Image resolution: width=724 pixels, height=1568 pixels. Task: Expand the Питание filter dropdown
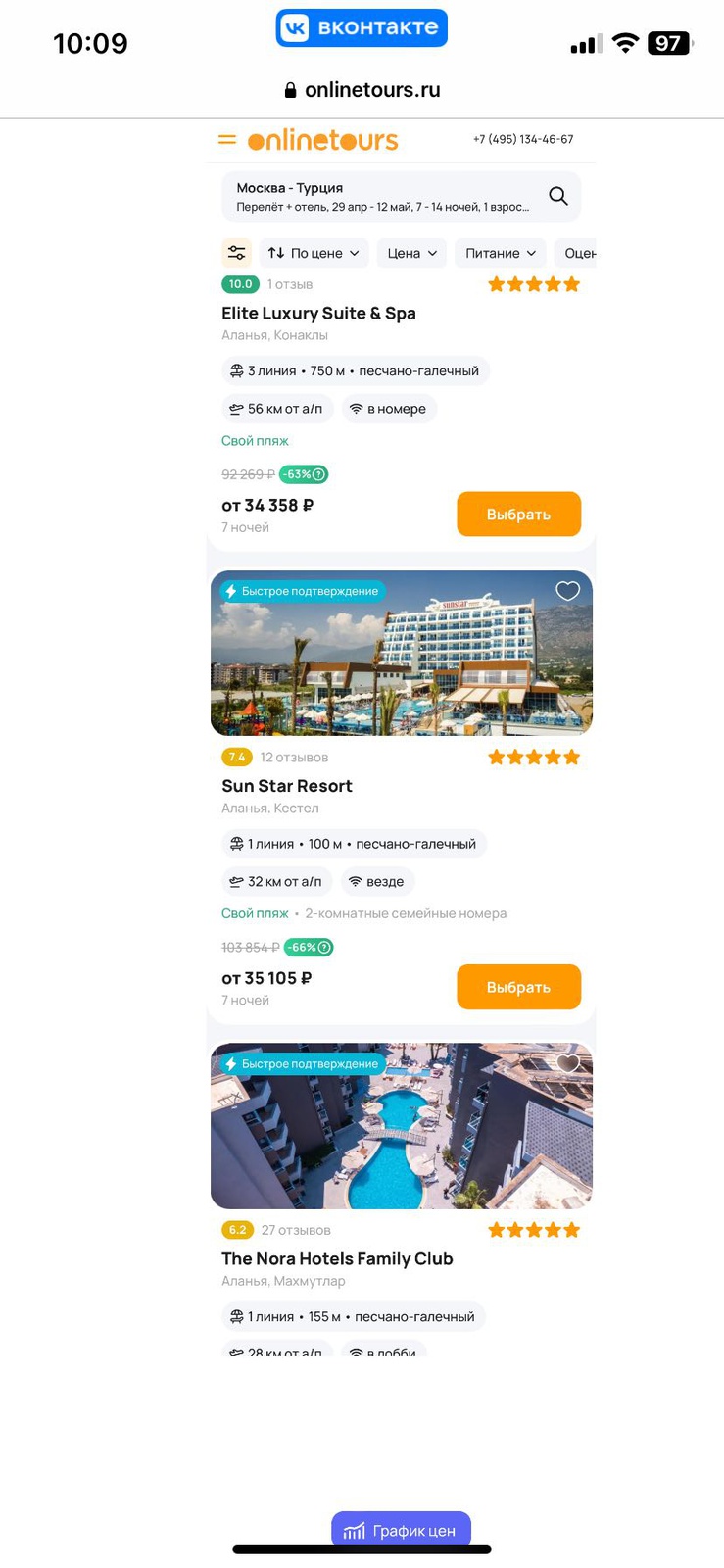point(501,253)
